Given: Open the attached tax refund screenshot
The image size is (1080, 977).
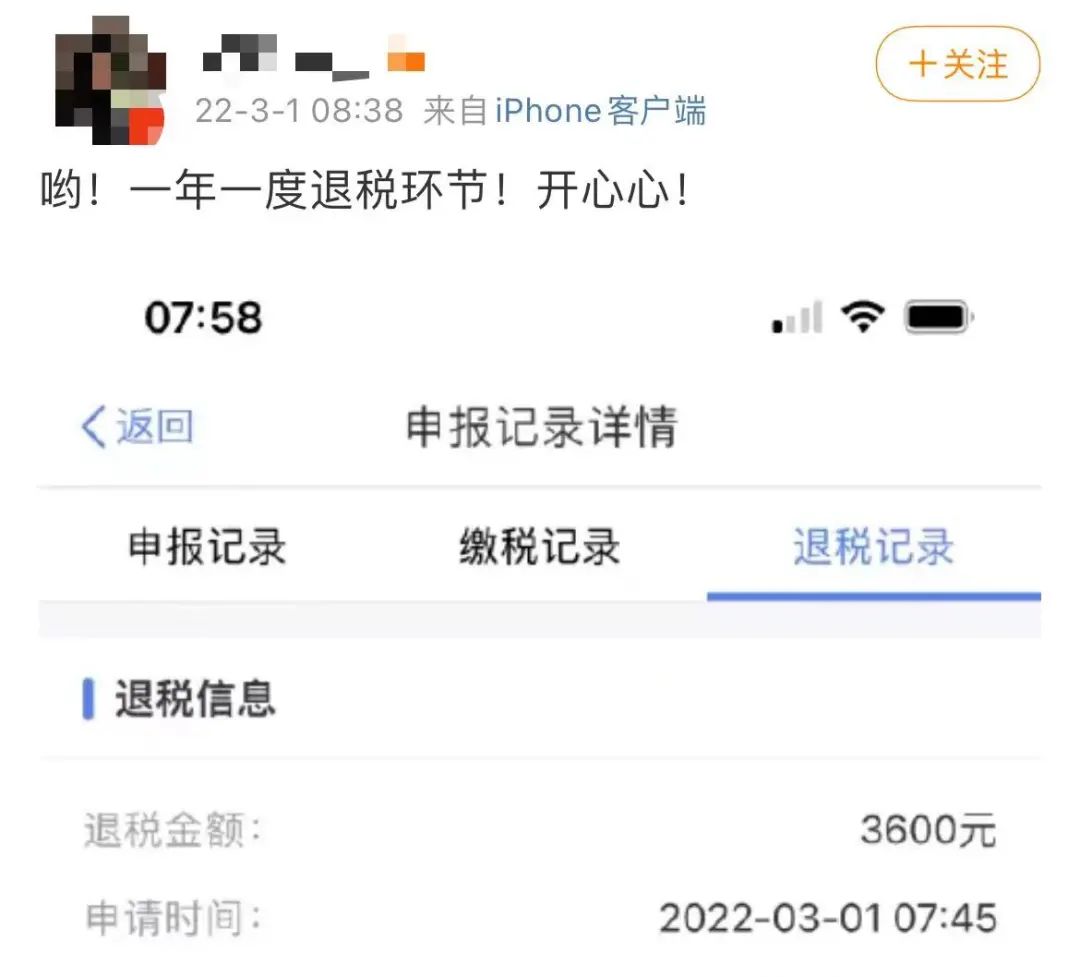Looking at the screenshot, I should coord(540,620).
